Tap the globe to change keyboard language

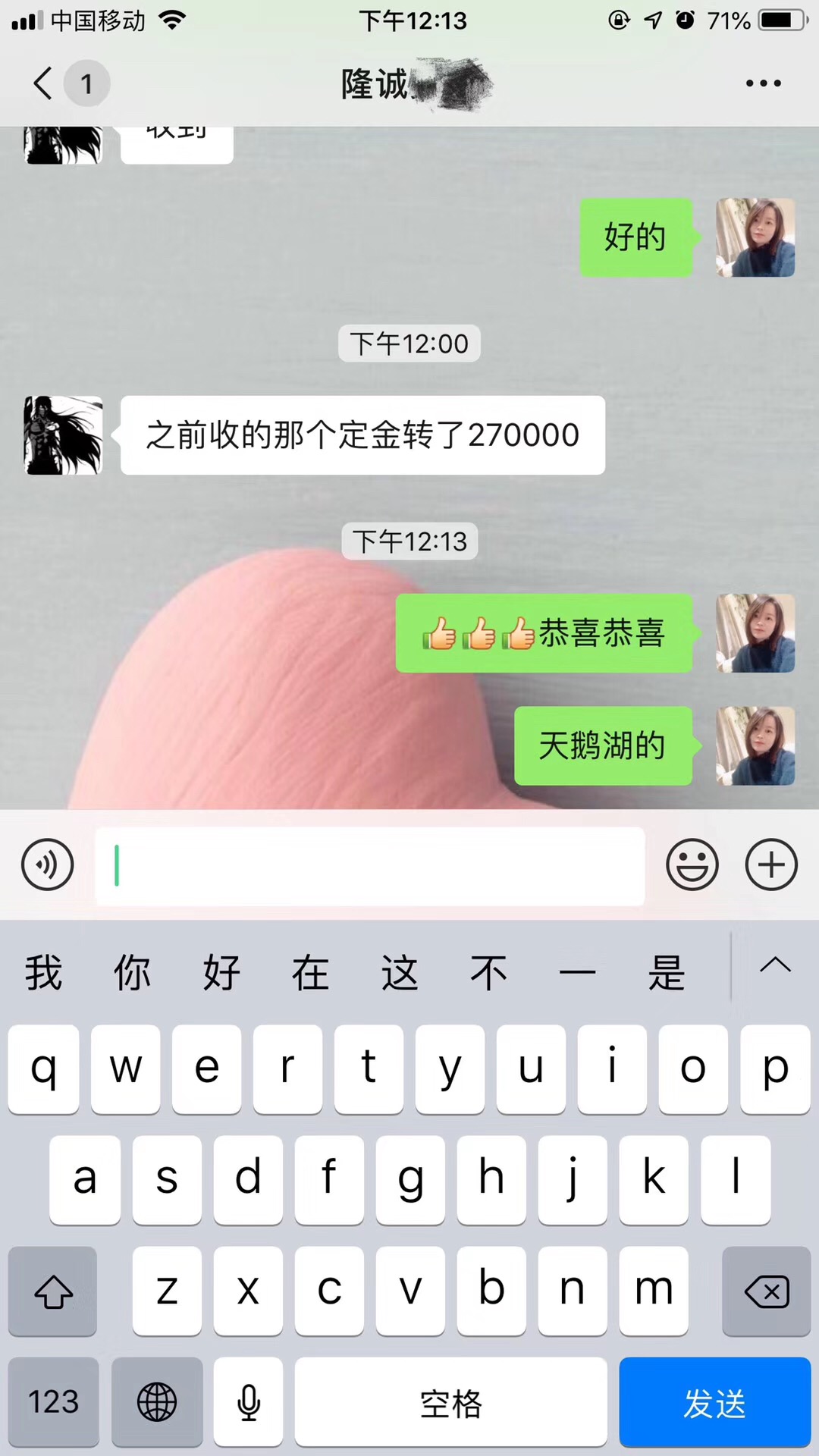(157, 1401)
